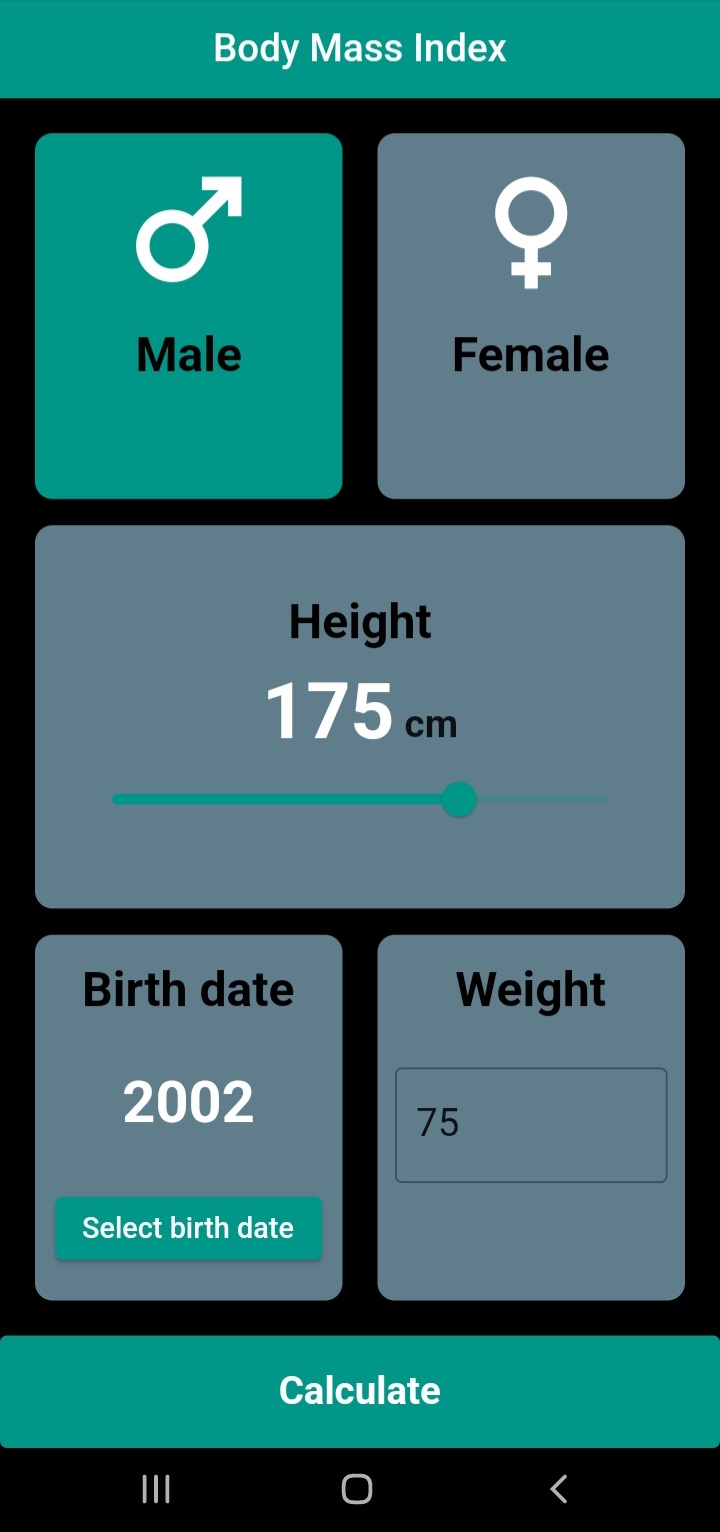Tap the Select birth date button
This screenshot has height=1532, width=720.
(x=188, y=1227)
